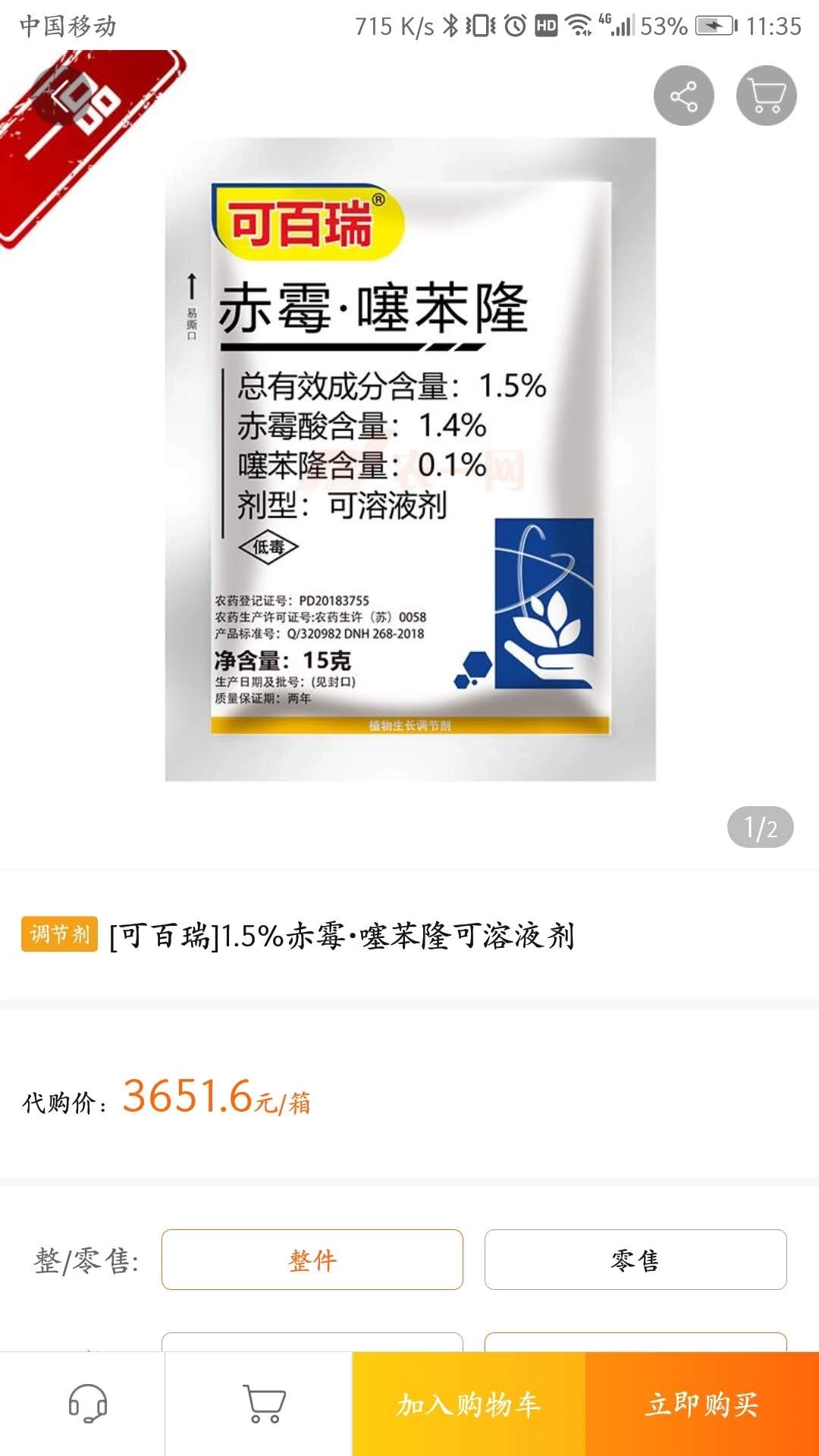Select the 零售 retail option

(635, 1260)
